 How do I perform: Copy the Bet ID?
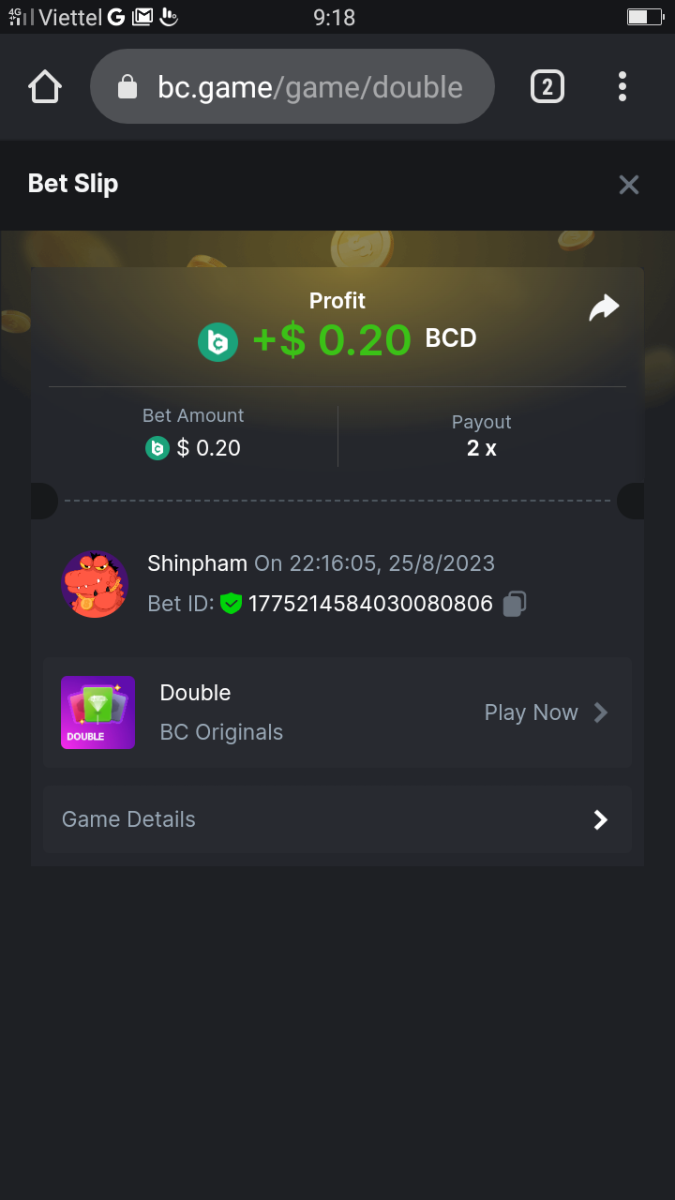coord(514,603)
